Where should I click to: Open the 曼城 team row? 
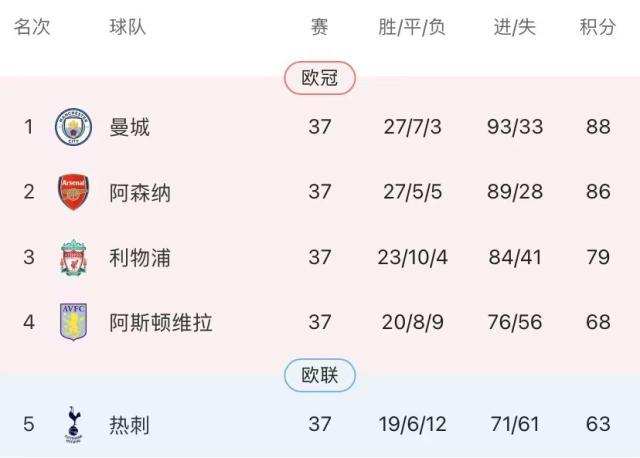(130, 127)
